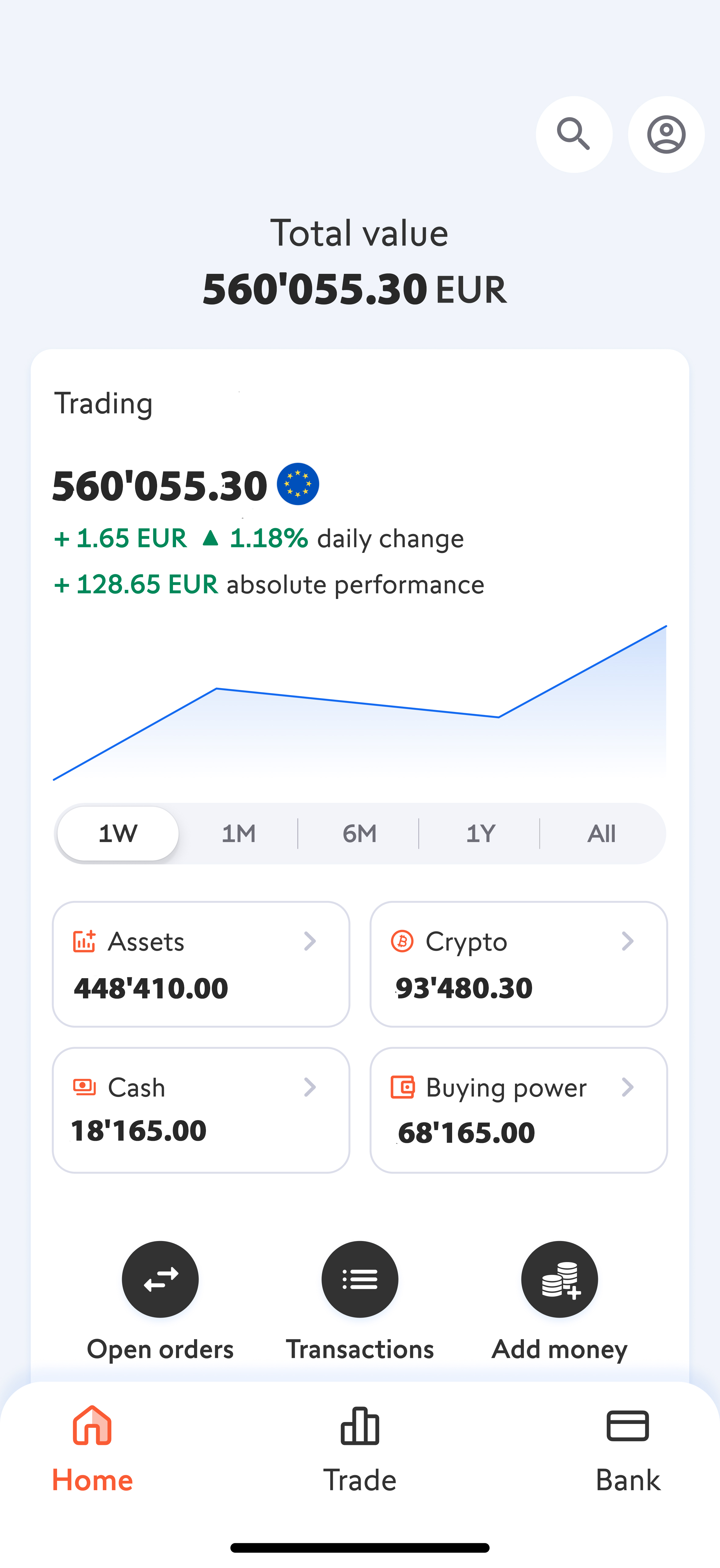Expand the Crypto card chevron
The image size is (720, 1568).
tap(628, 941)
